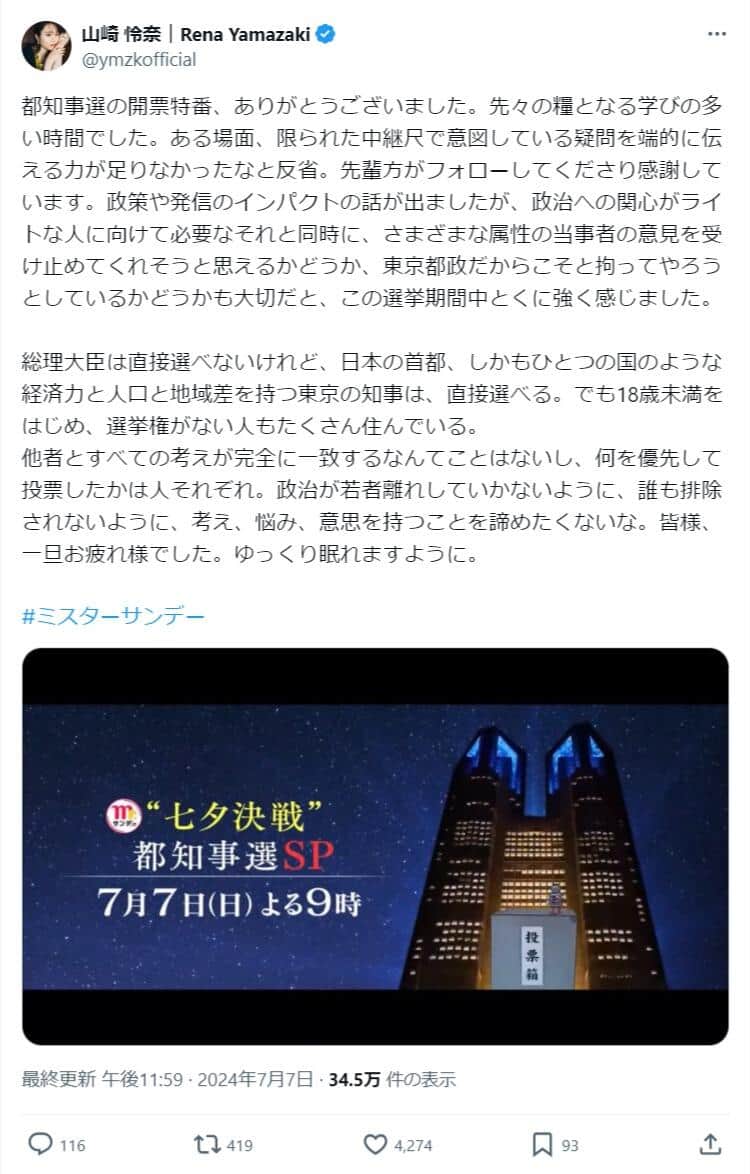
Task: Open the 七夕決戦 都知事選SP image
Action: 375,846
